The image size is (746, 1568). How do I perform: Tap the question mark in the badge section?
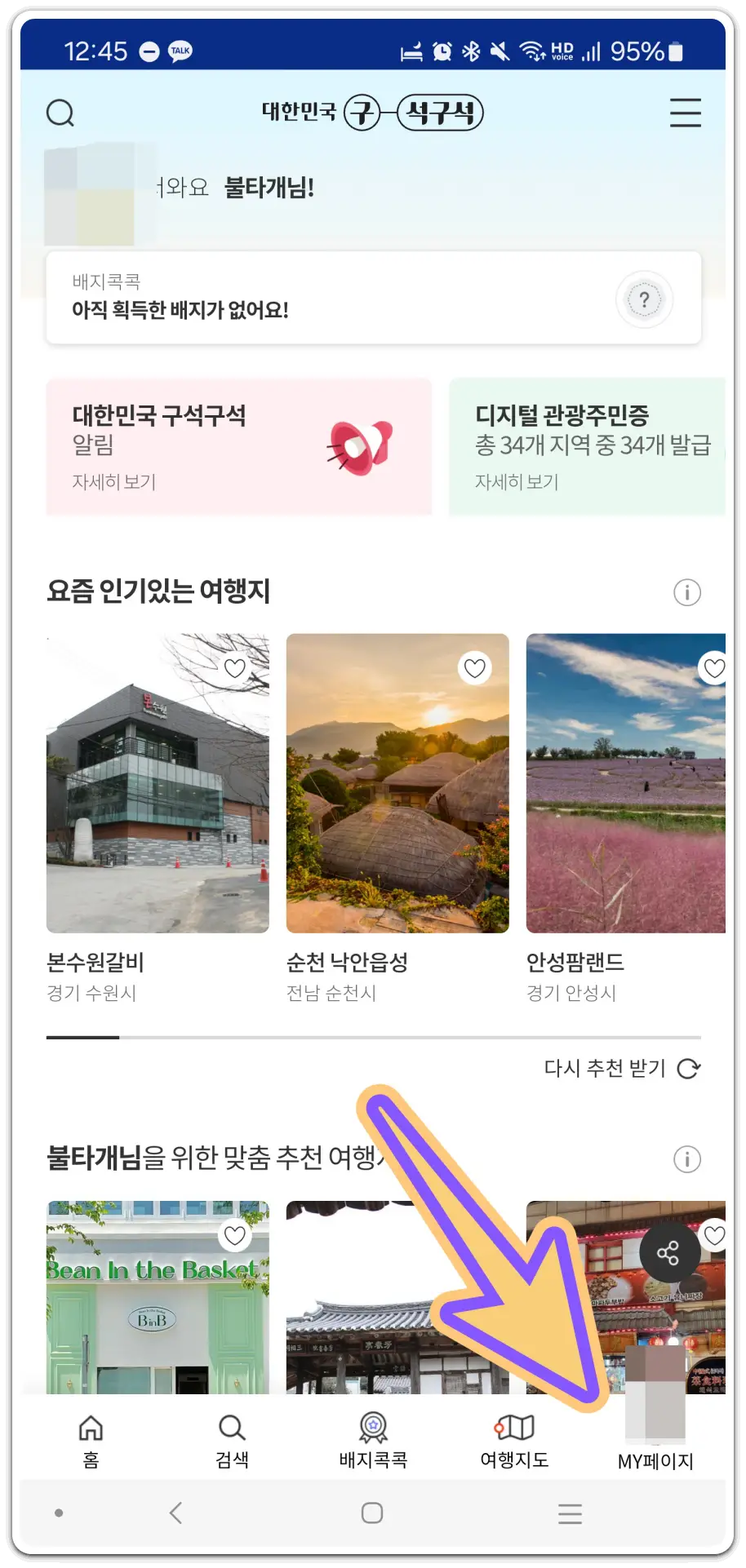[645, 300]
